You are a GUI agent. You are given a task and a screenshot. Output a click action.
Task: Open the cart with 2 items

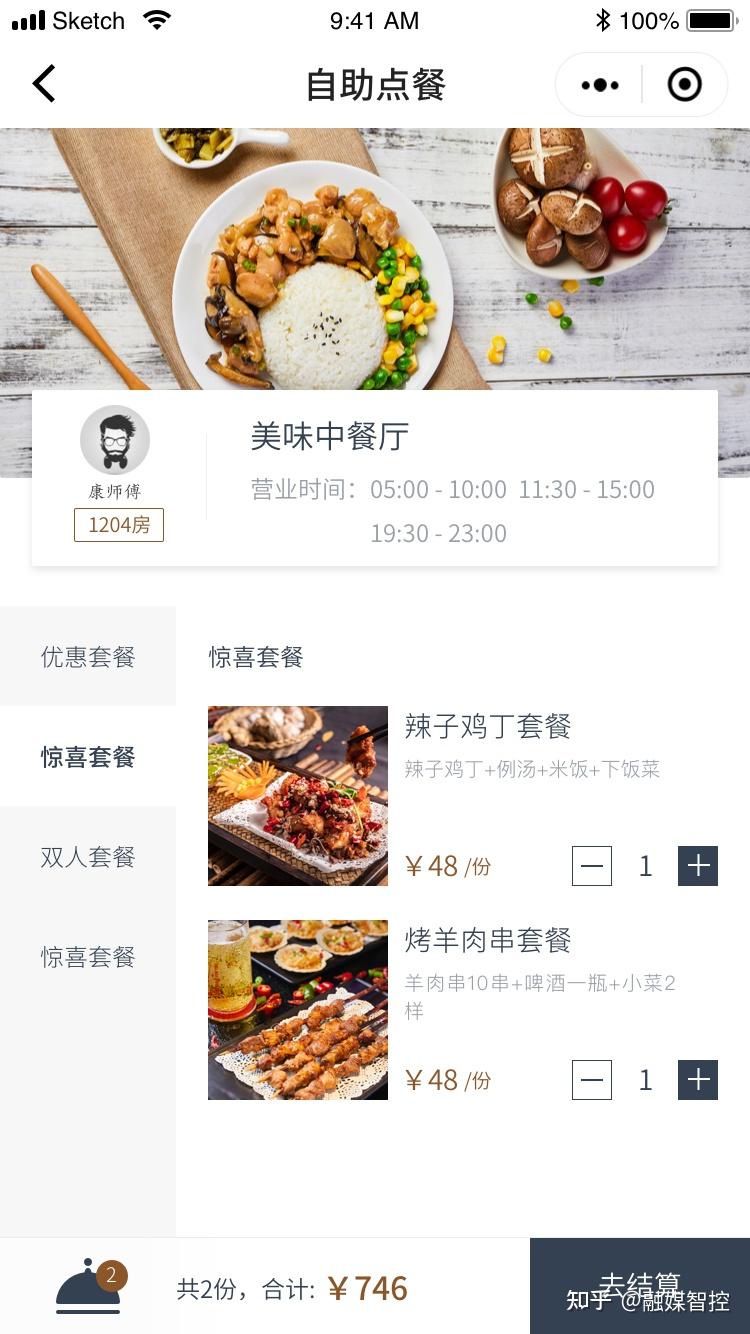(x=90, y=1286)
